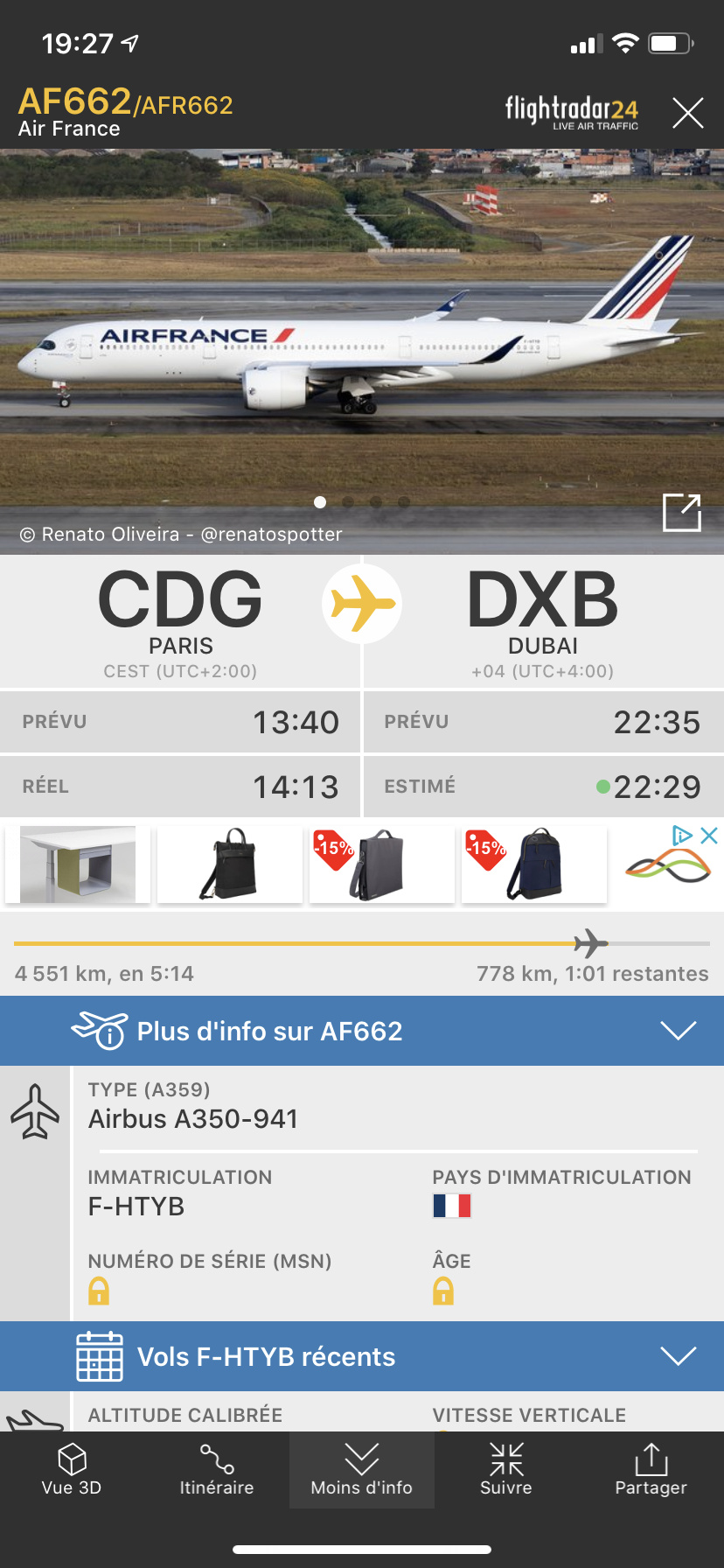The height and width of the screenshot is (1568, 724).
Task: Show the Itinéraire route
Action: [217, 1470]
